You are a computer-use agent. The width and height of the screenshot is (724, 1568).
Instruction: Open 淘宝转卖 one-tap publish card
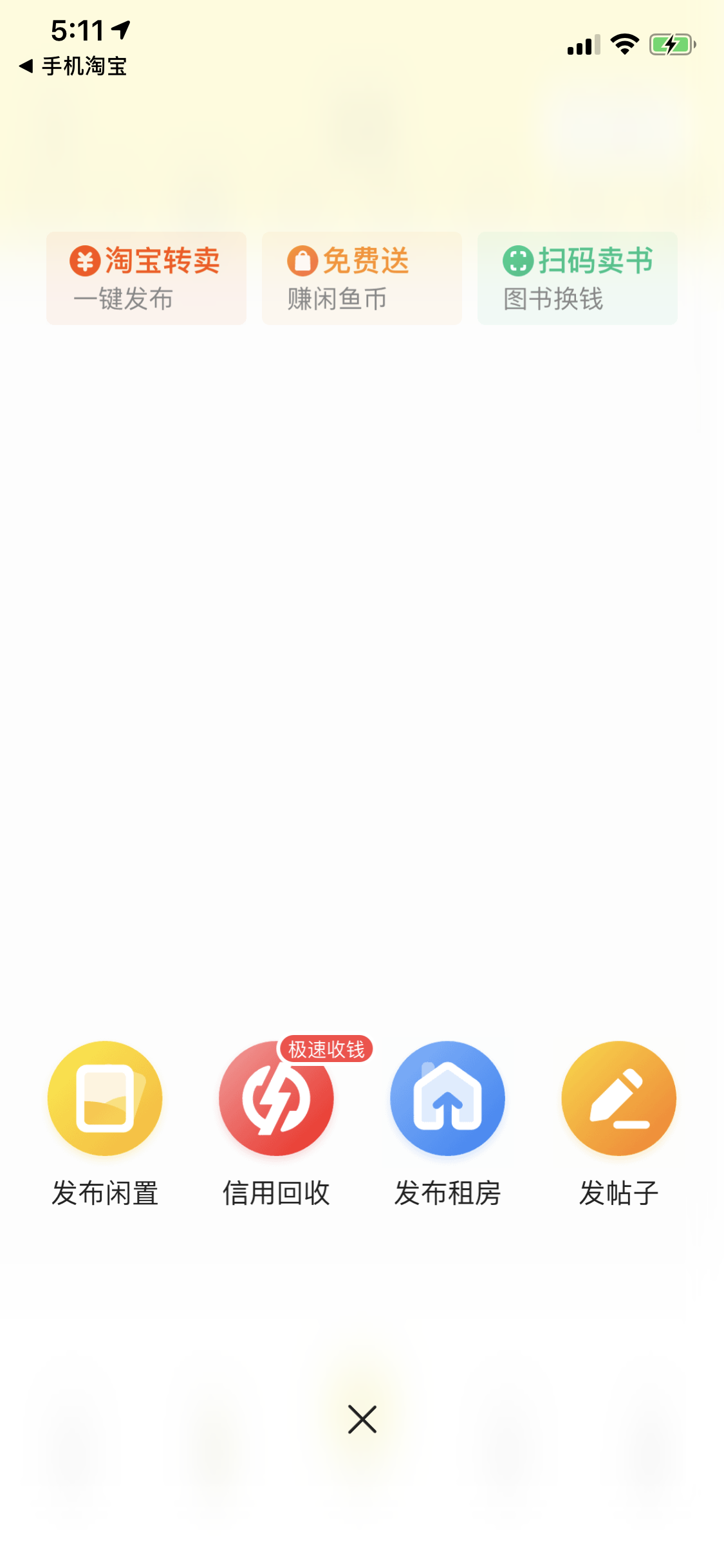coord(146,278)
